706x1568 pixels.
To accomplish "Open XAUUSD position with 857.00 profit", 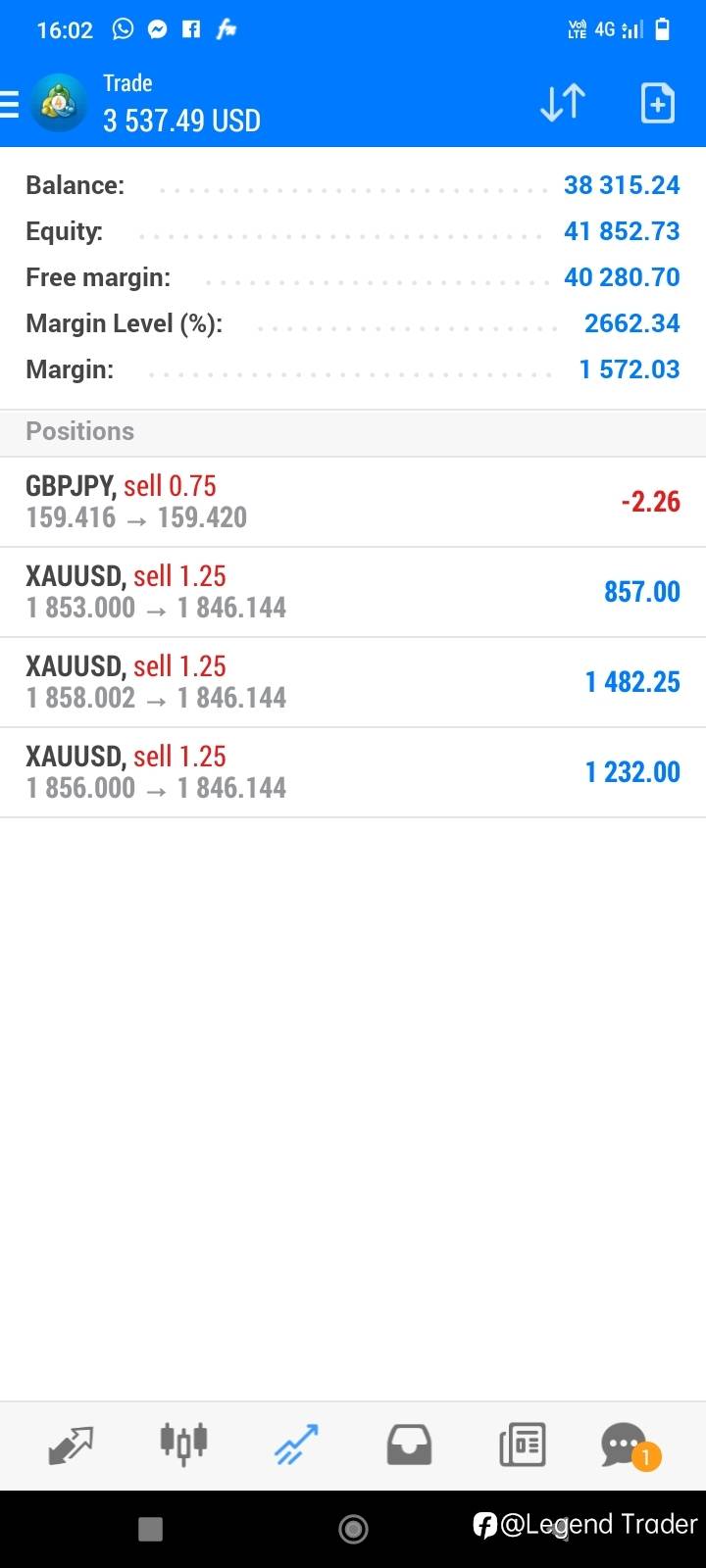I will click(353, 592).
